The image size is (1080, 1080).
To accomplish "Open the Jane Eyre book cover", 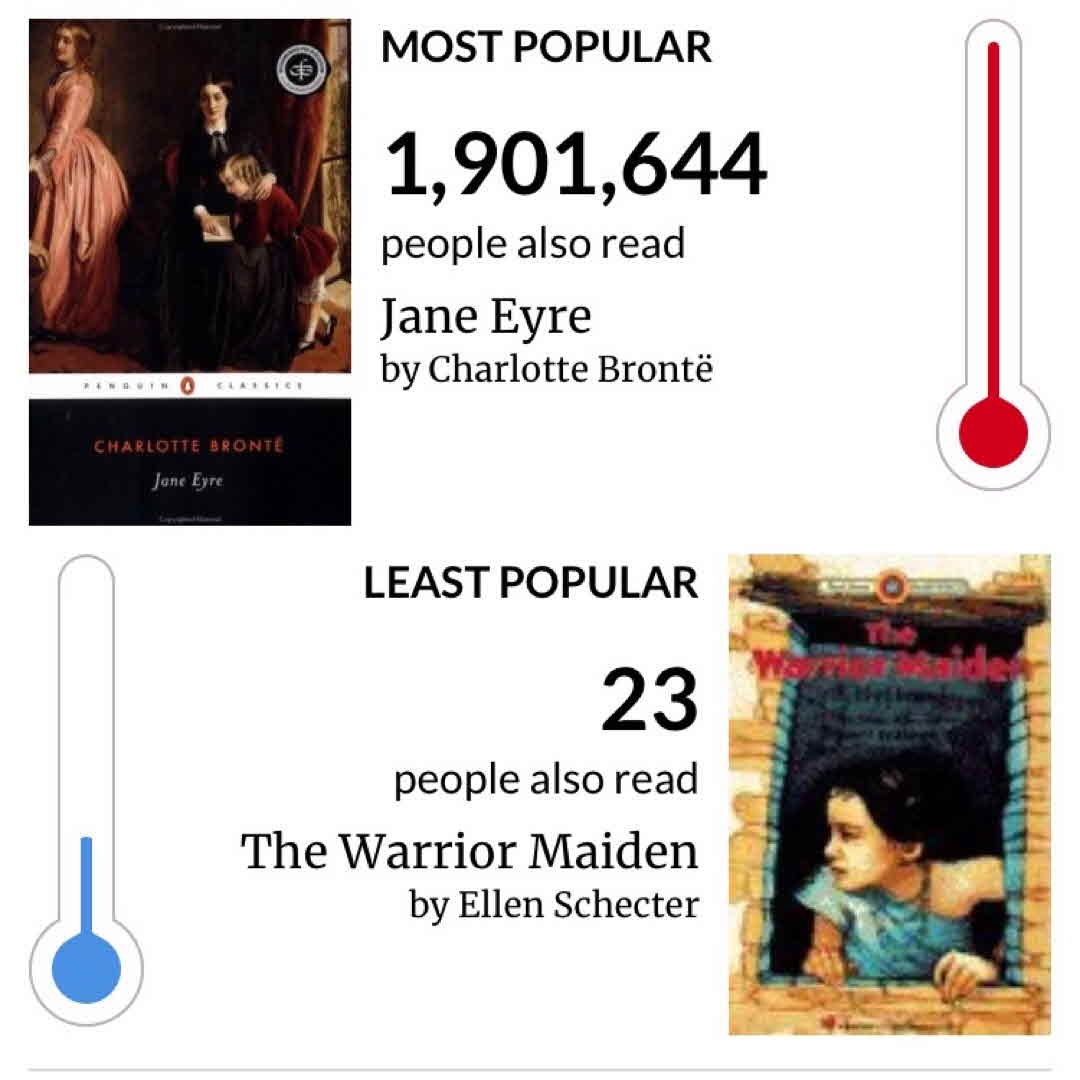I will [190, 272].
